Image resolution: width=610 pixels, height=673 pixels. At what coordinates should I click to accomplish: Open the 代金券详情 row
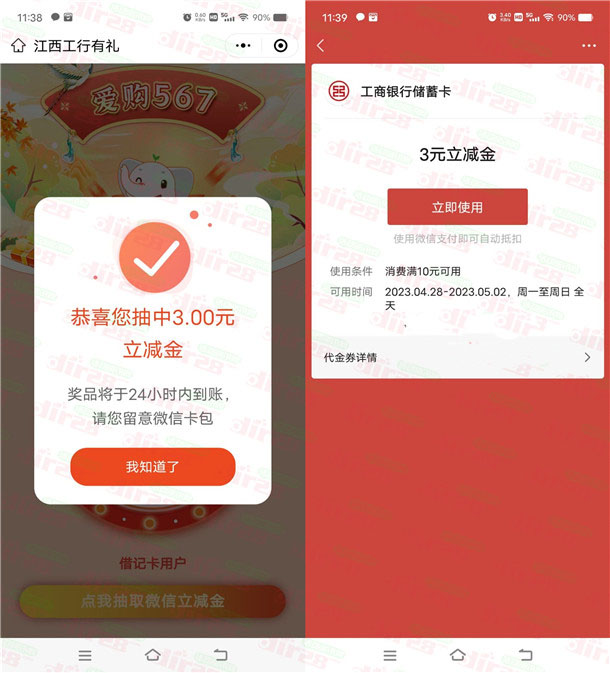pos(457,357)
